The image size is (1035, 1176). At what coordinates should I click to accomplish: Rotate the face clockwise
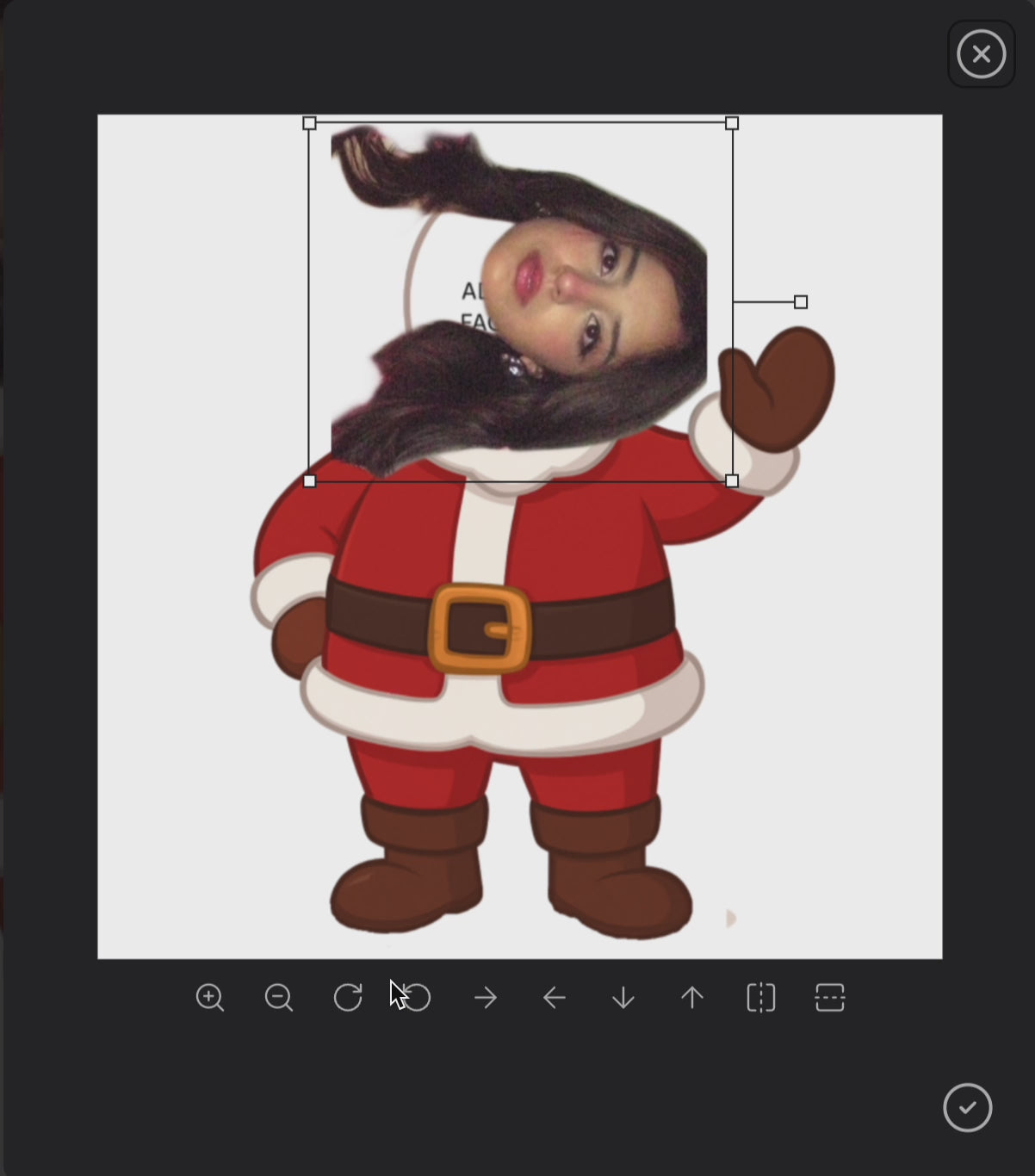[348, 998]
